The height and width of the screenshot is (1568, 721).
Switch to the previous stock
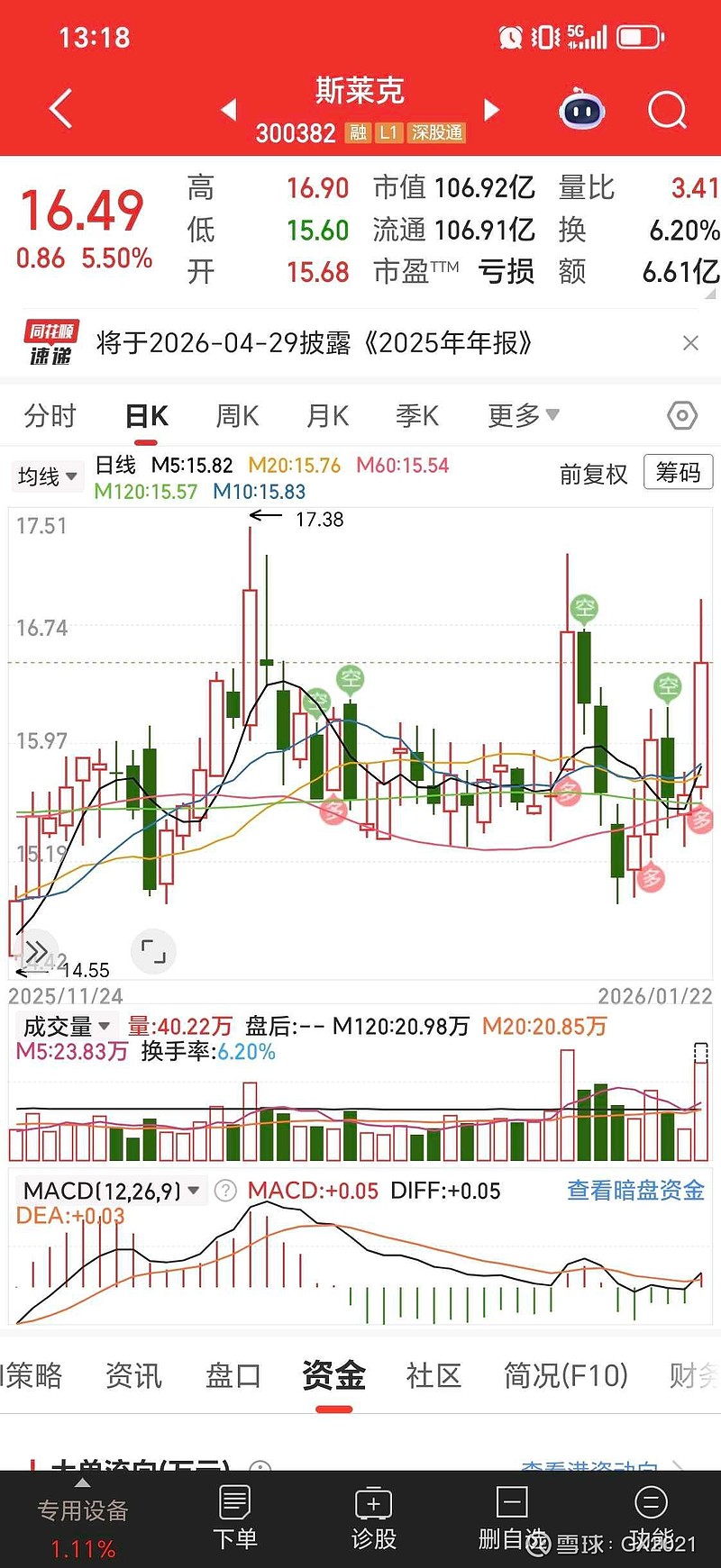(x=229, y=110)
